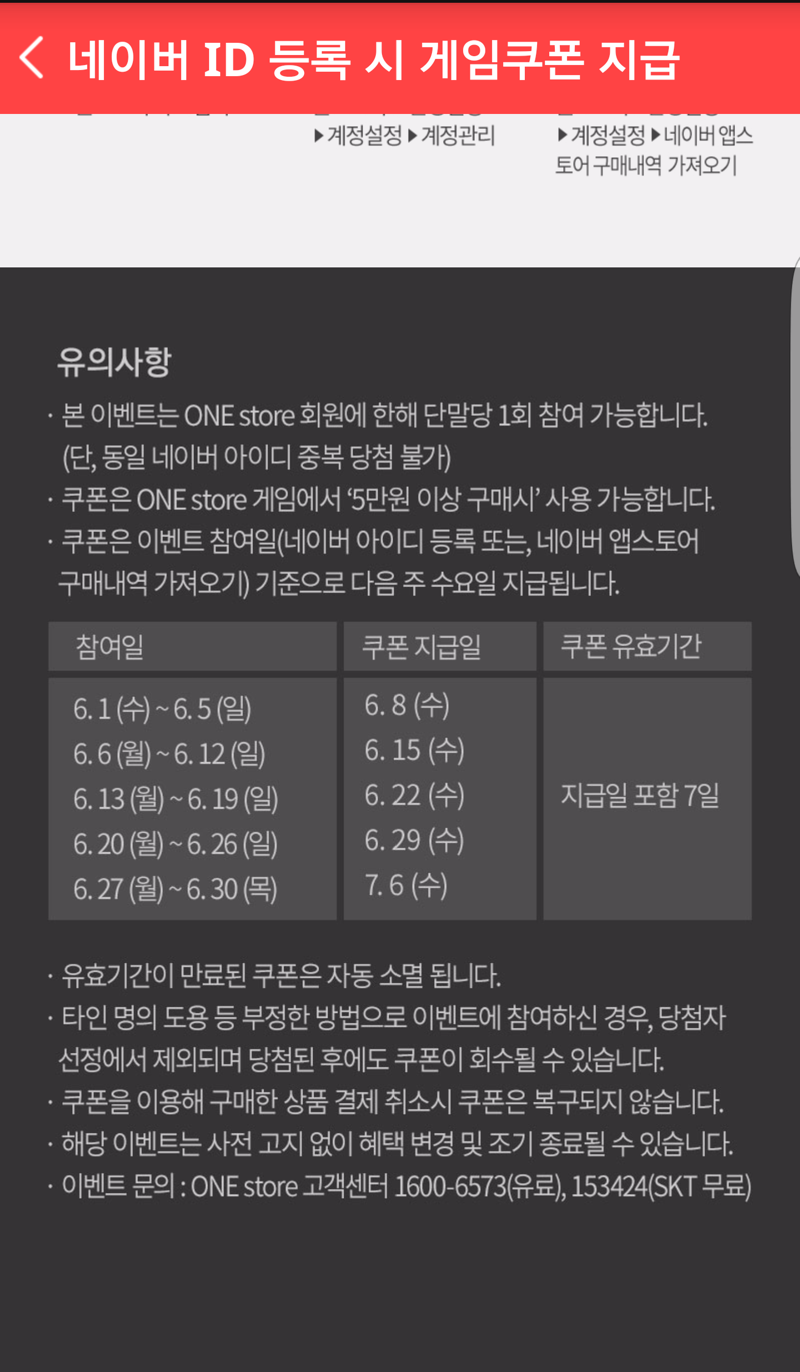Go back using the header arrow

click(x=32, y=58)
